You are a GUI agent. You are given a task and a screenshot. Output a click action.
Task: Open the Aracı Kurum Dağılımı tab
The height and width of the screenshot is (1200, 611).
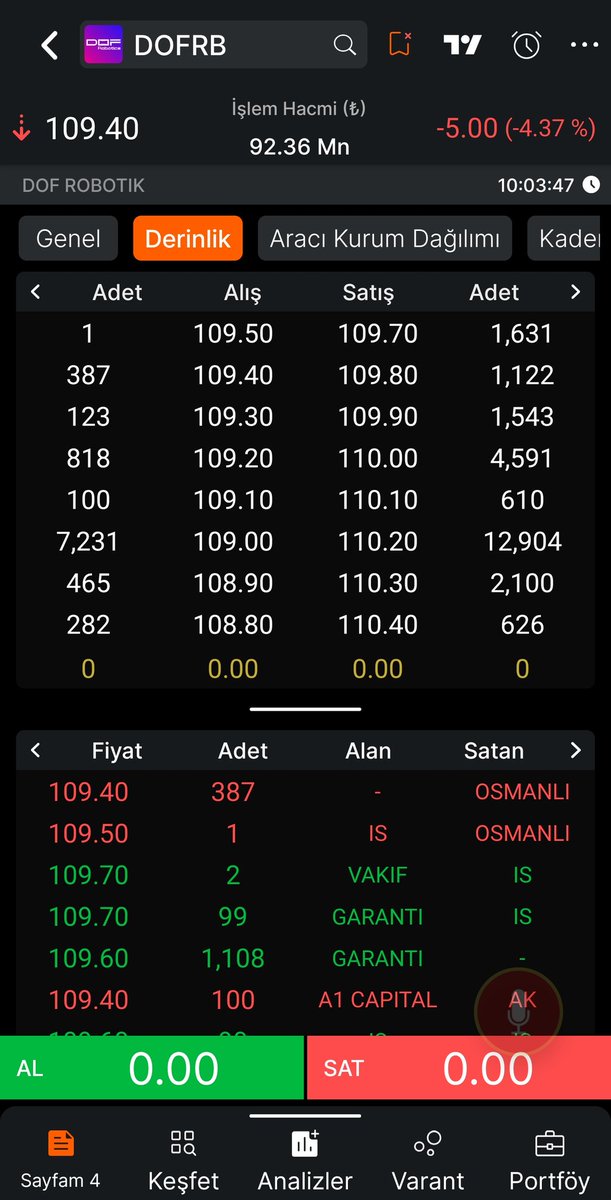pyautogui.click(x=385, y=239)
